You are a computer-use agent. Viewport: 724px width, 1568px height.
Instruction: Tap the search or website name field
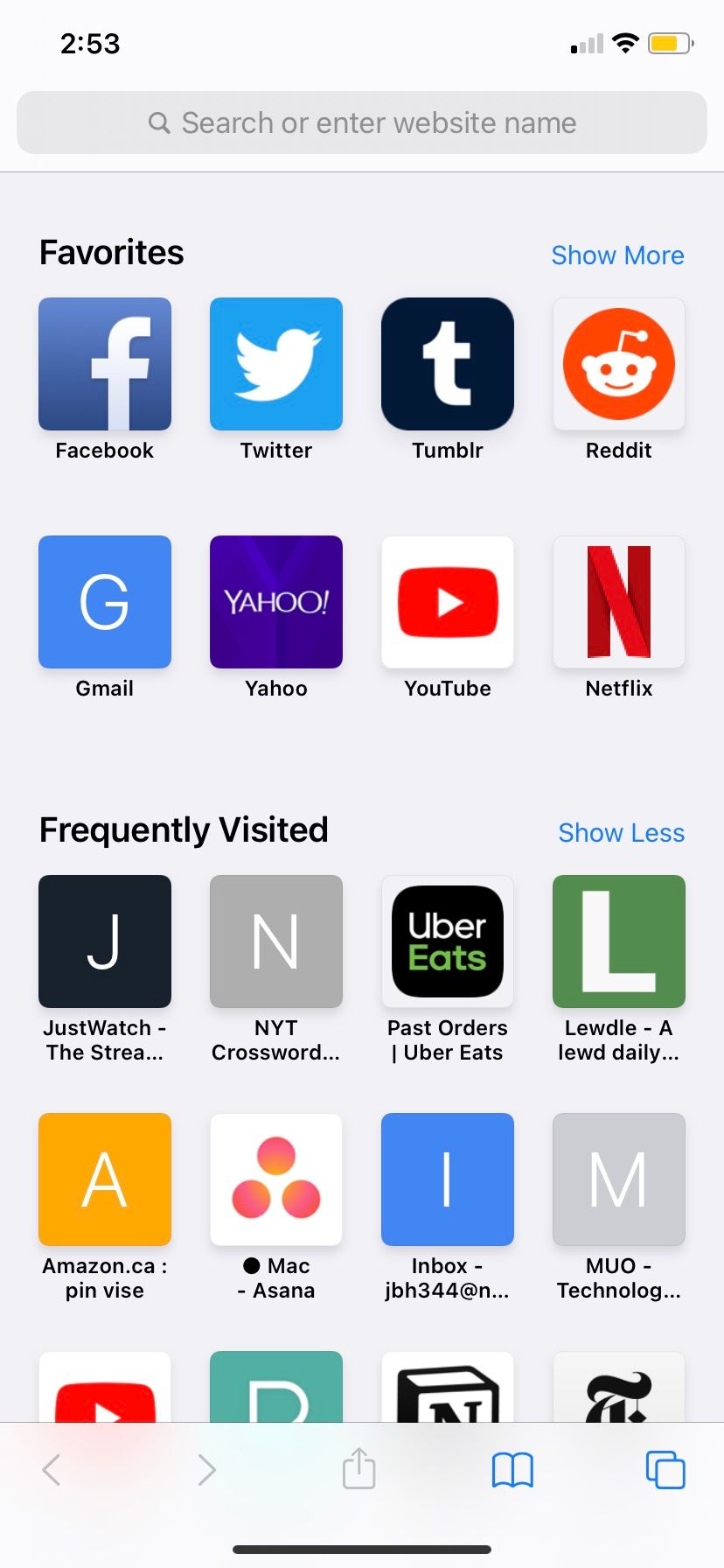(362, 122)
